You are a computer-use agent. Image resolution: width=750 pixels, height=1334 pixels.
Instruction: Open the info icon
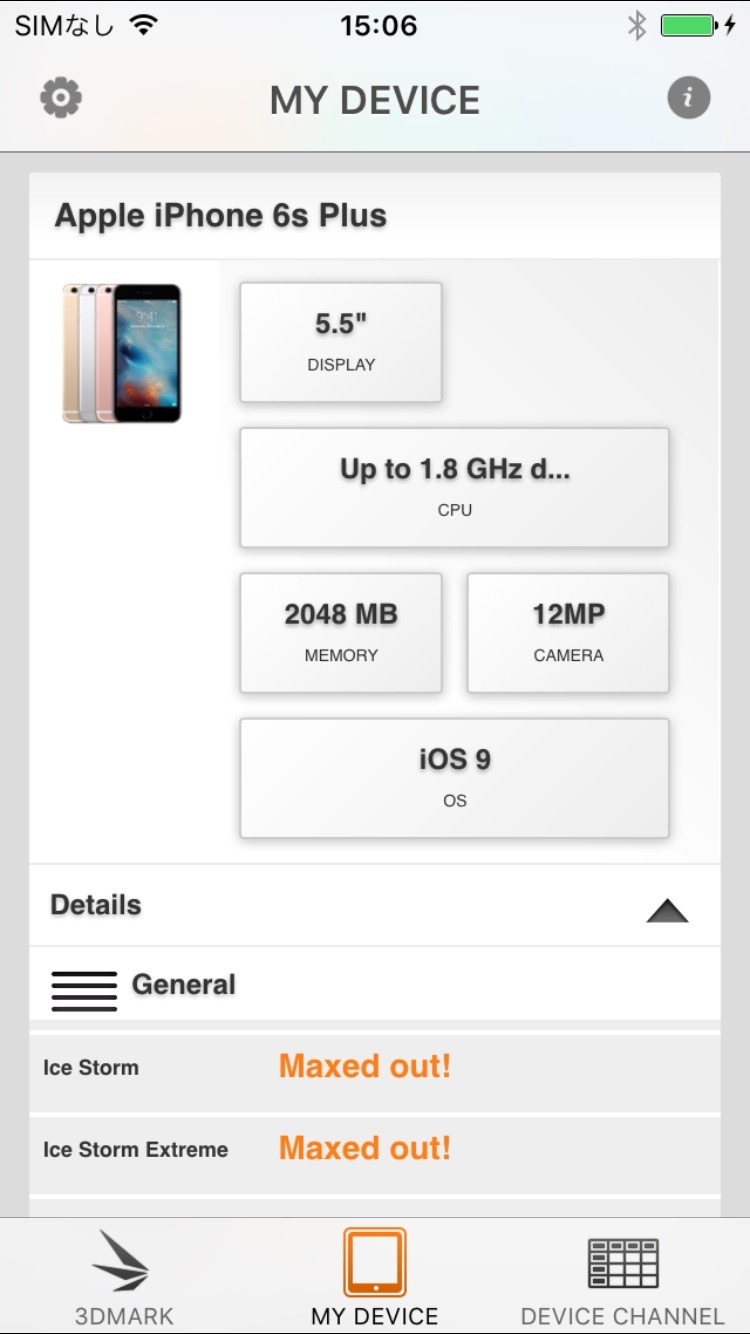[688, 98]
